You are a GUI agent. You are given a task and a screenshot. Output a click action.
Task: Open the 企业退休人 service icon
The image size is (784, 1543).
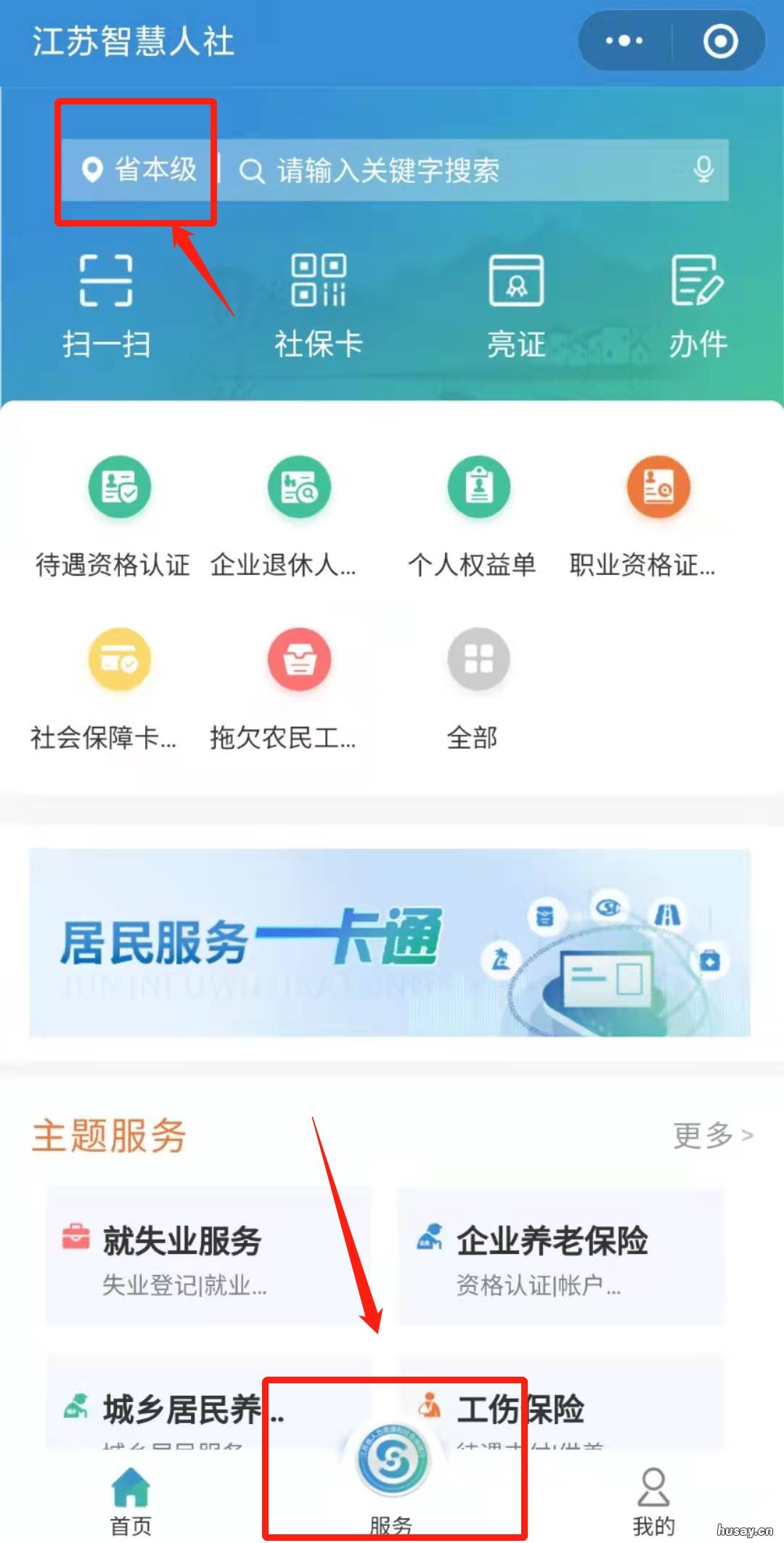coord(298,488)
